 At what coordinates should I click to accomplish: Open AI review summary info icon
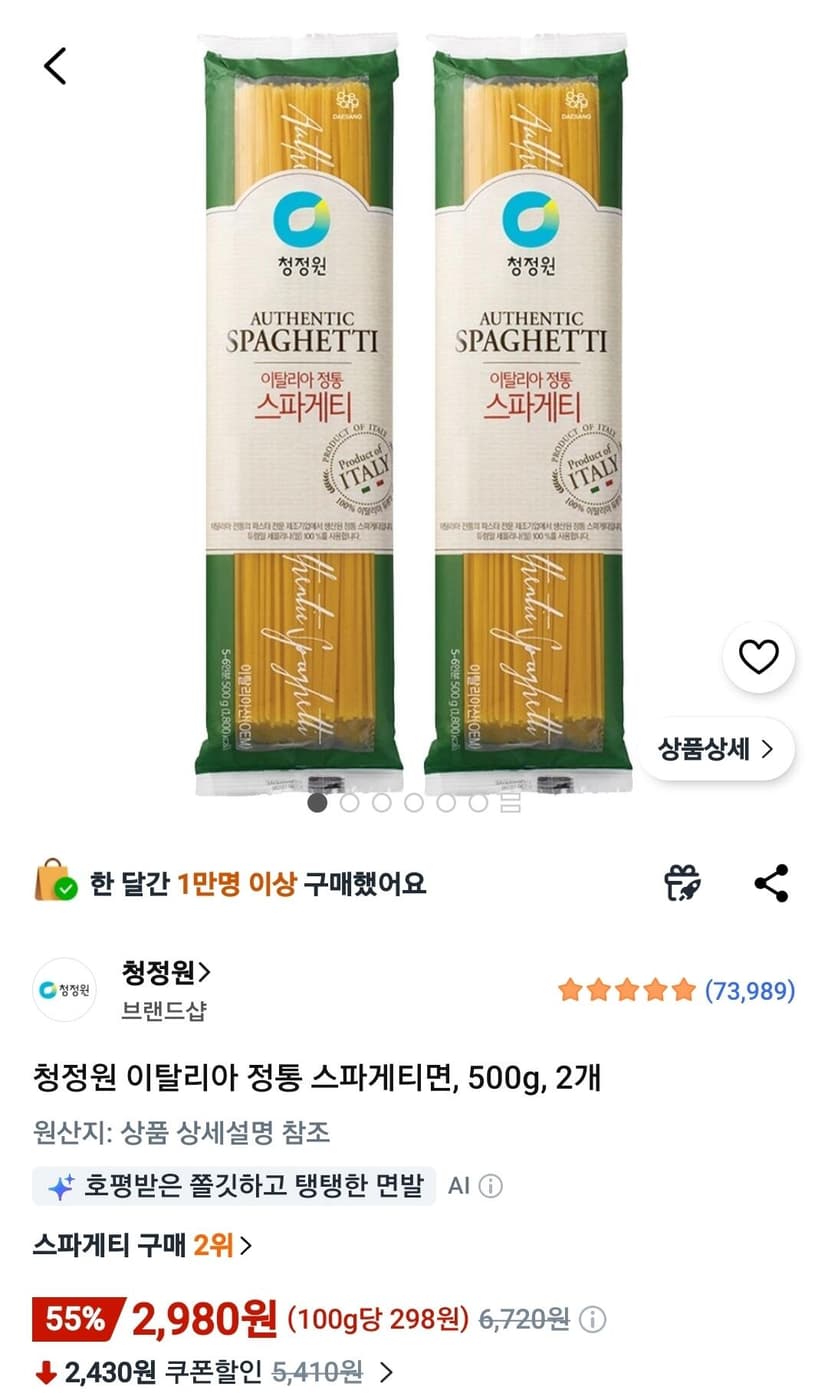pyautogui.click(x=490, y=1187)
